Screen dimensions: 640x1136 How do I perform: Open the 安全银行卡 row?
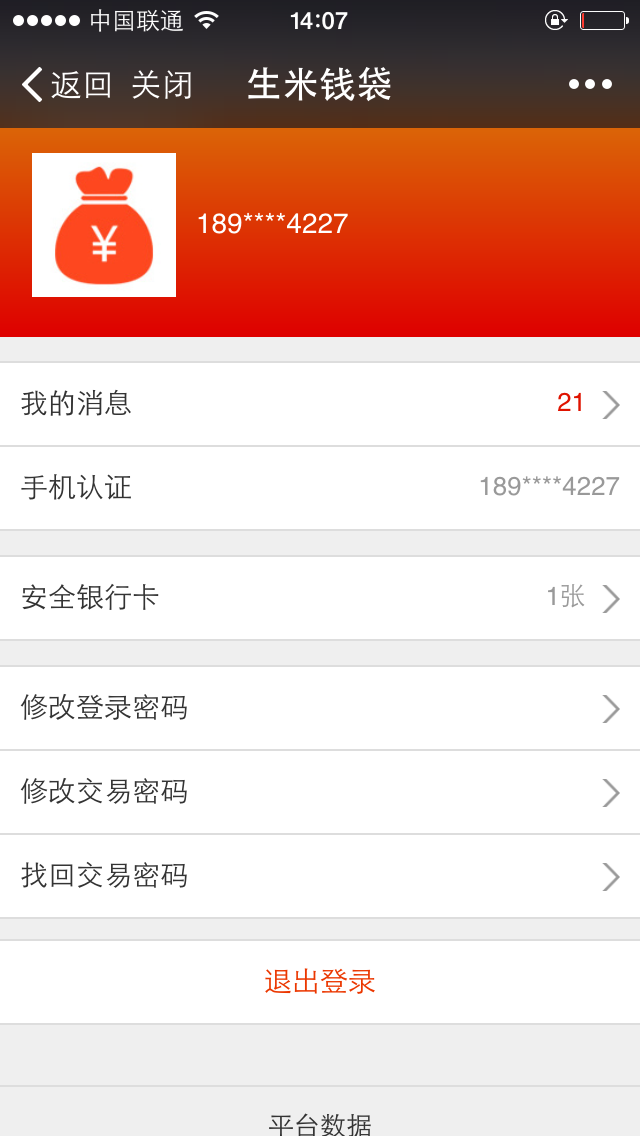pyautogui.click(x=320, y=598)
